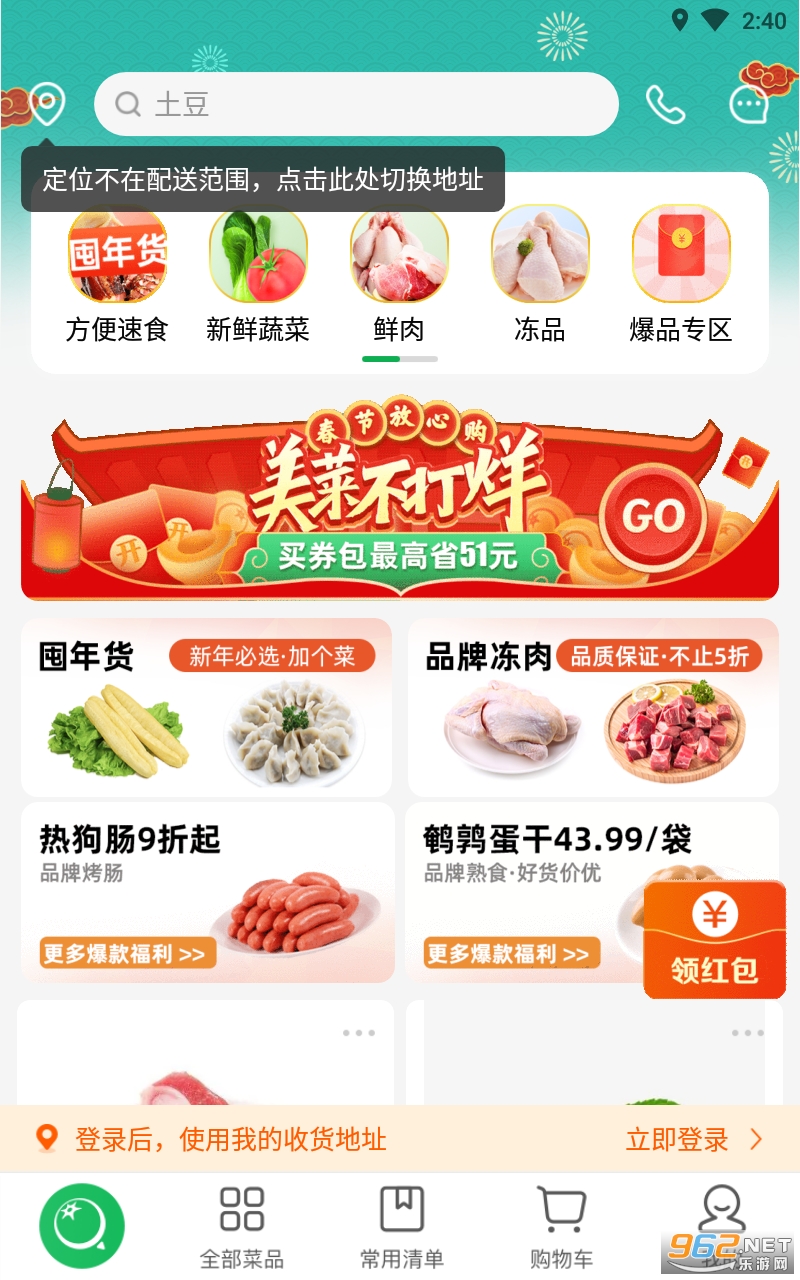This screenshot has width=800, height=1280.
Task: View the 热狗肠9折起 deal card
Action: (206, 892)
